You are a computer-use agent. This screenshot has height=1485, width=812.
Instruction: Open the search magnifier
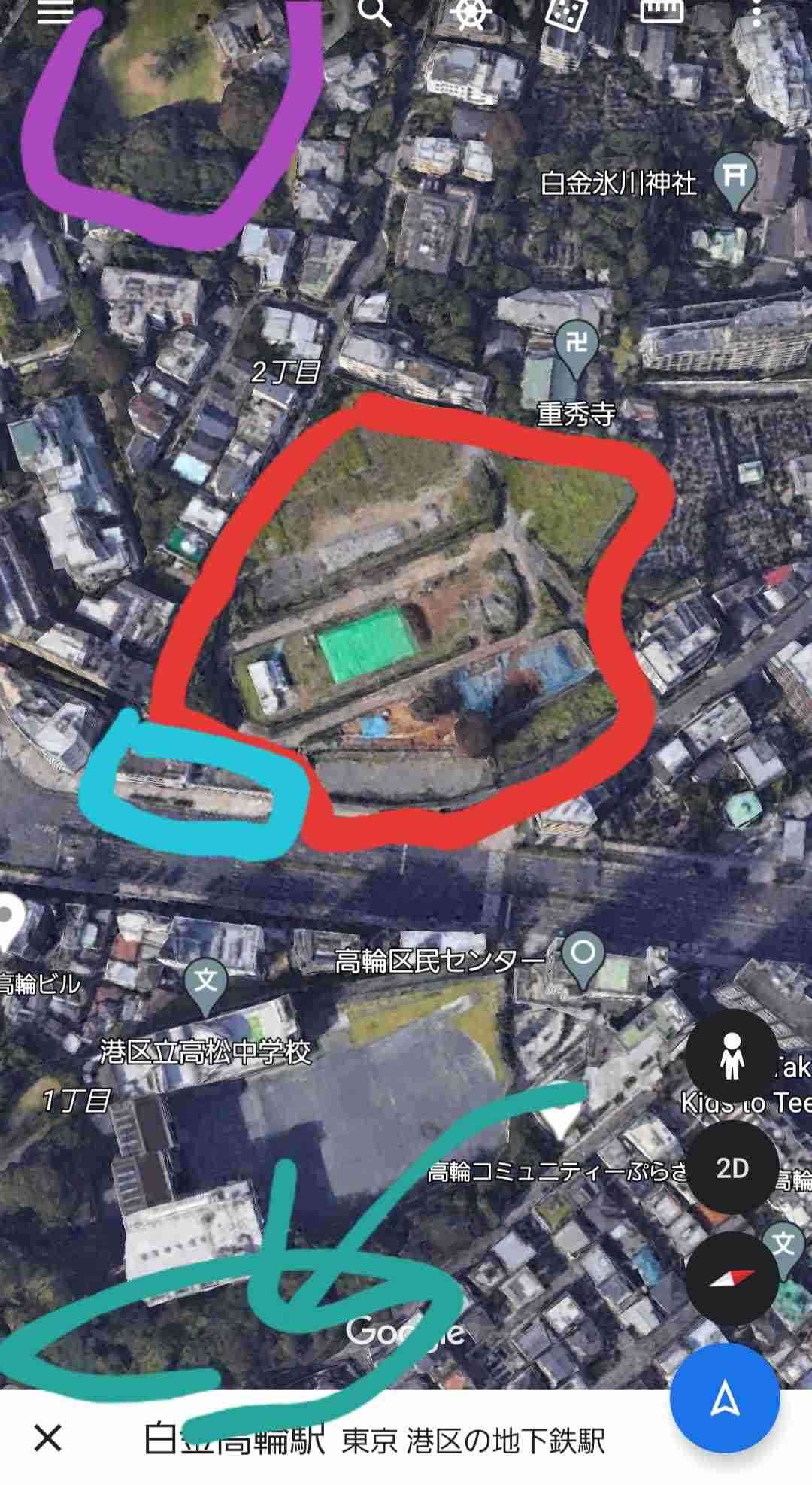point(374,12)
